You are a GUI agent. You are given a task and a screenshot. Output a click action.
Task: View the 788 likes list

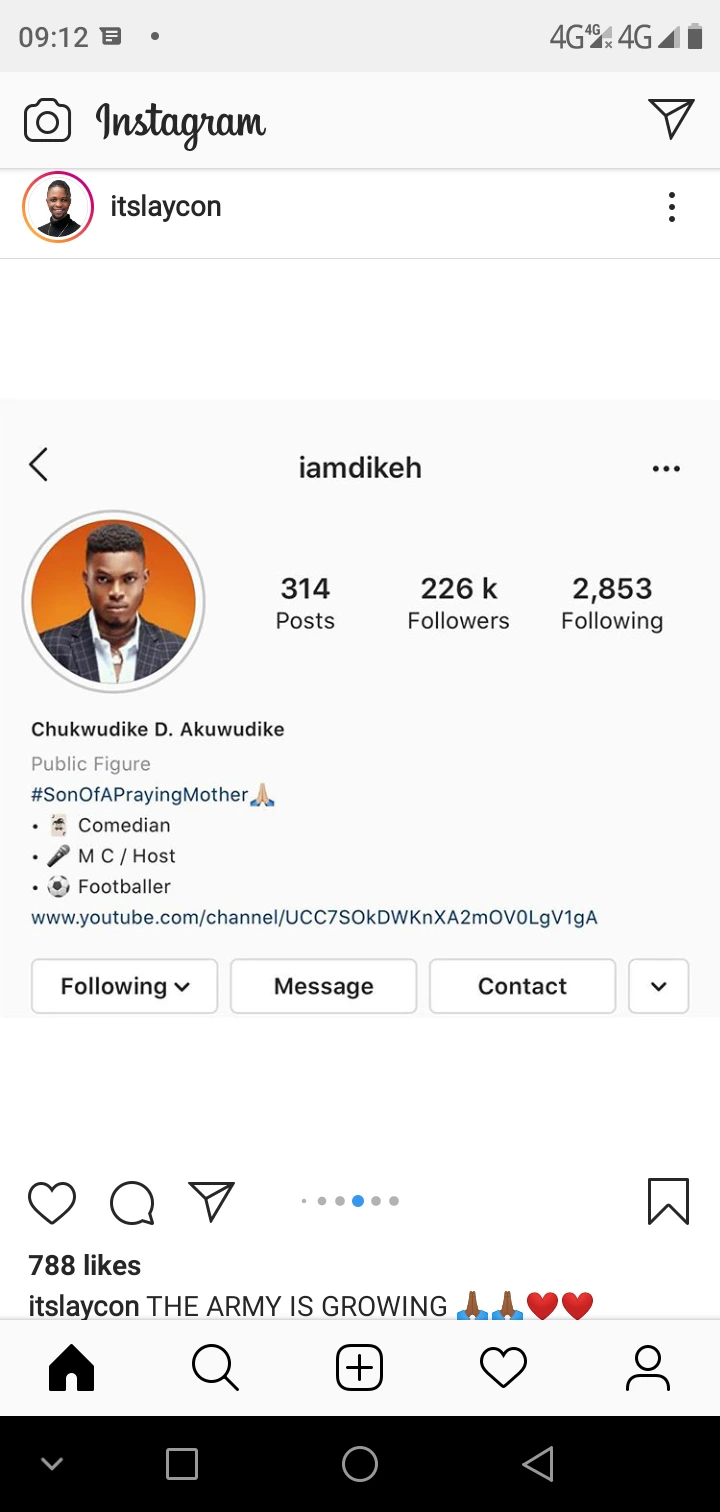click(x=85, y=1265)
